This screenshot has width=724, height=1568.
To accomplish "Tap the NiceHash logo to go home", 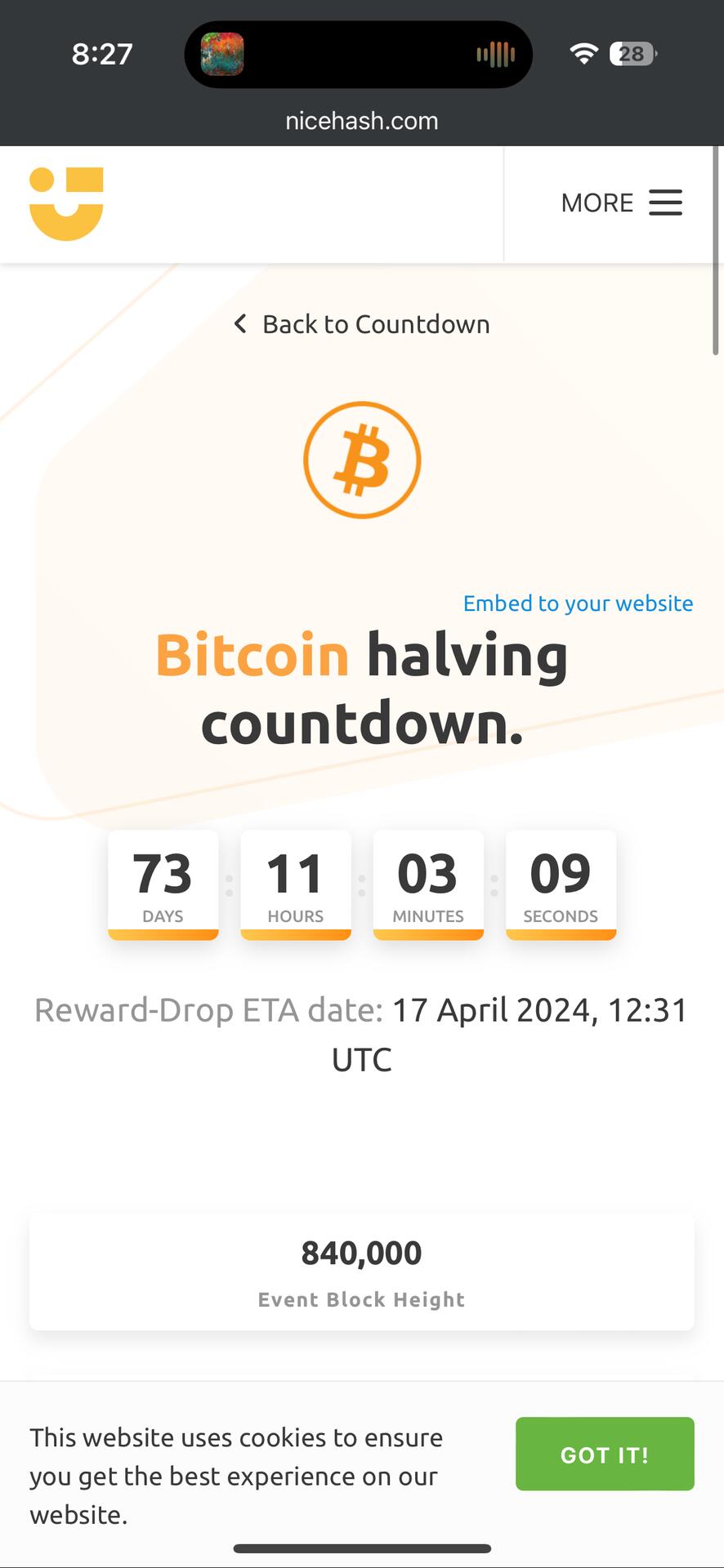I will point(66,203).
